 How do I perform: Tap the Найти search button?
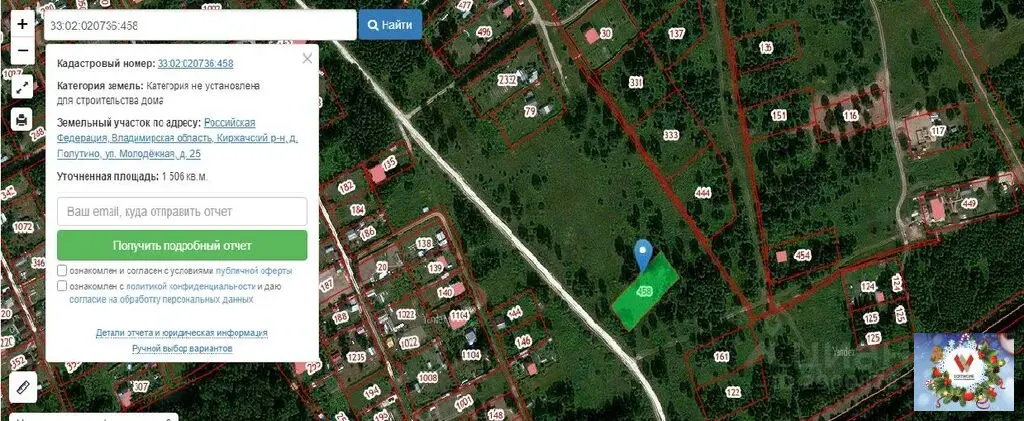(390, 25)
